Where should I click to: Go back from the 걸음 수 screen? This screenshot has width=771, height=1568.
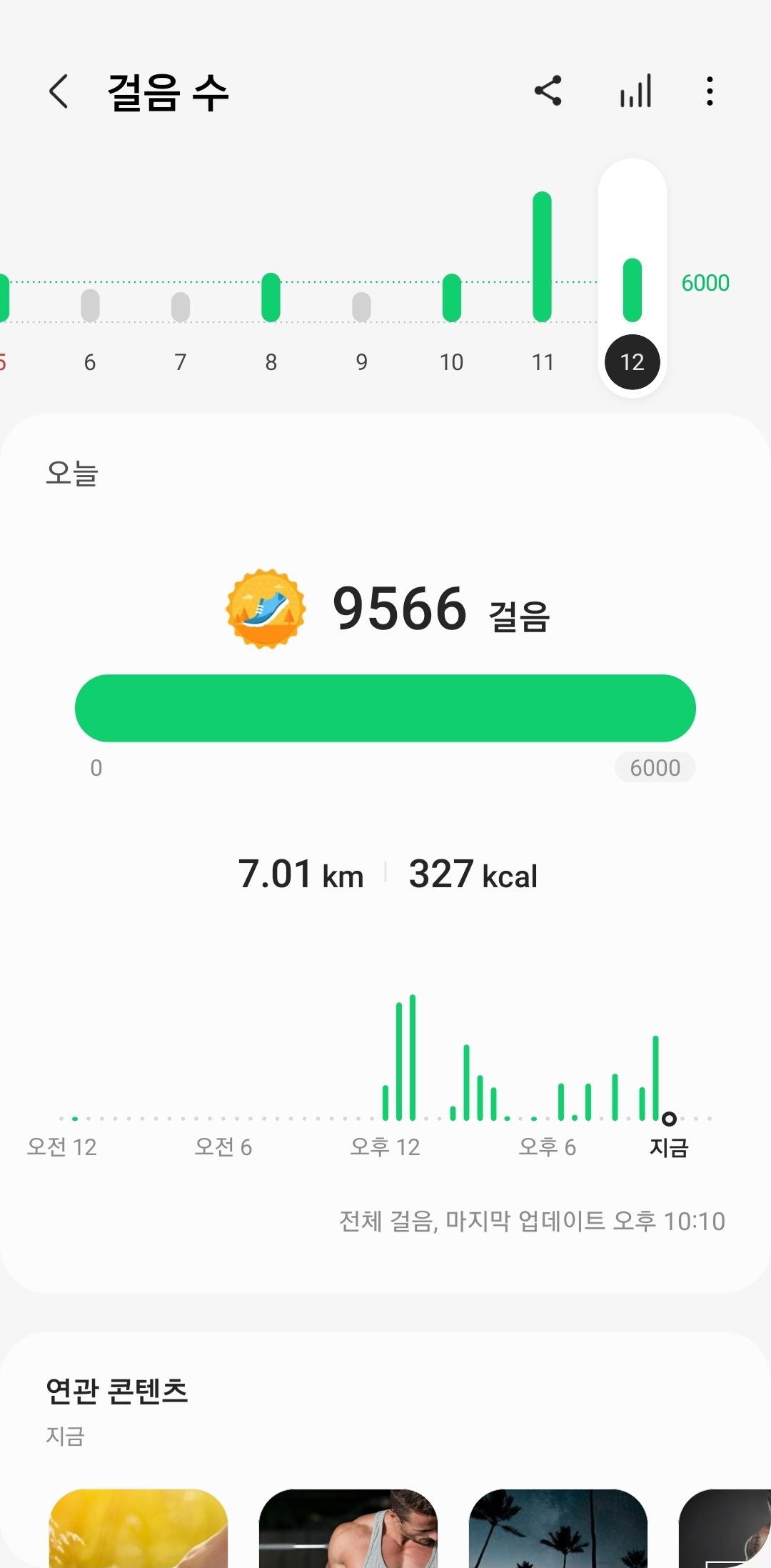(x=59, y=91)
